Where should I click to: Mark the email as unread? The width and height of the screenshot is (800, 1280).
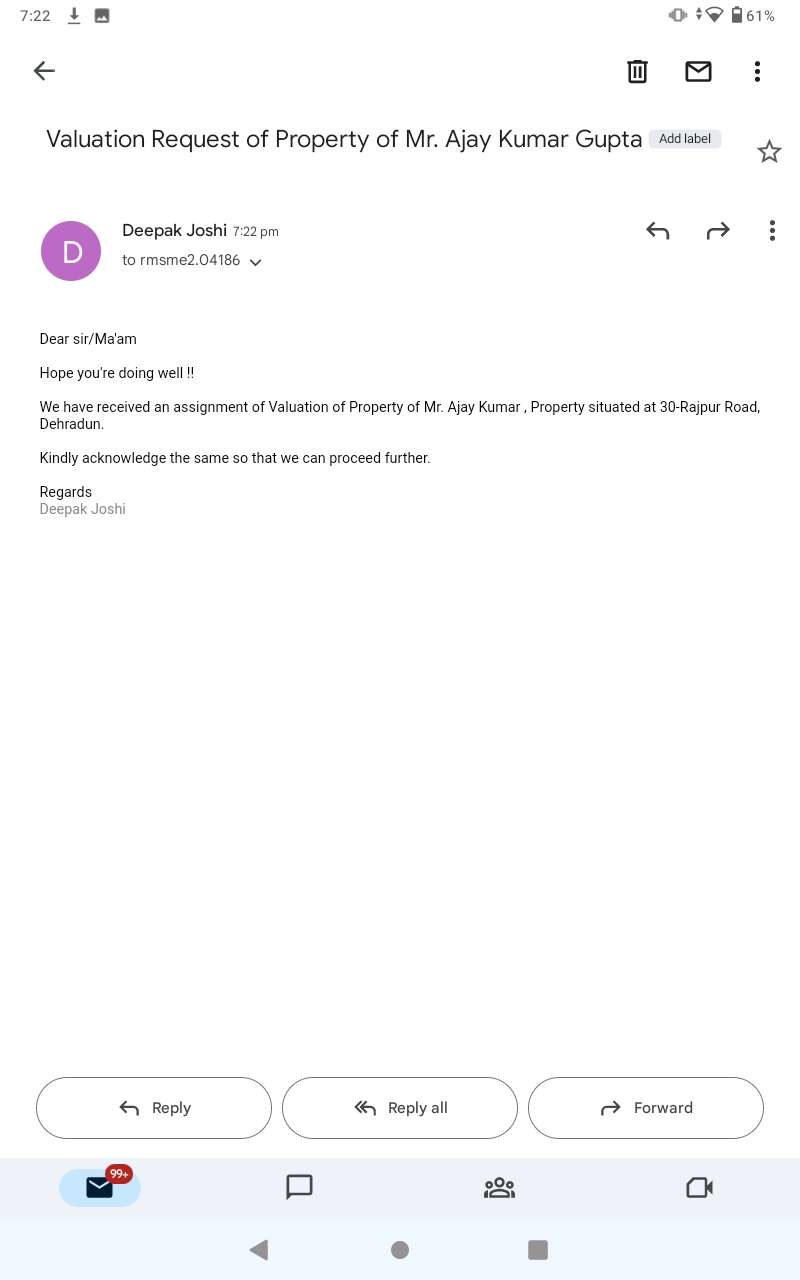click(x=698, y=71)
